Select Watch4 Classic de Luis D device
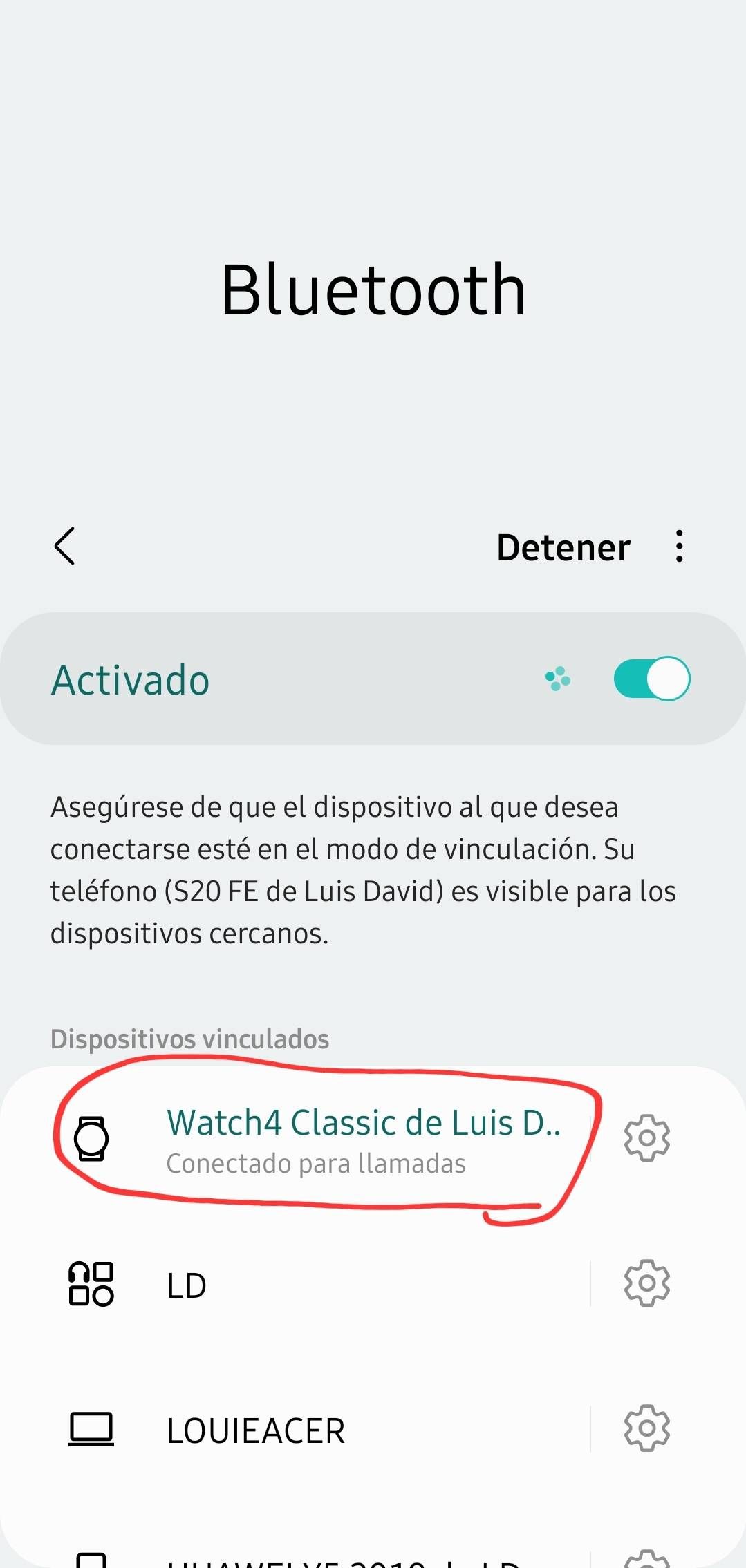 point(362,1140)
